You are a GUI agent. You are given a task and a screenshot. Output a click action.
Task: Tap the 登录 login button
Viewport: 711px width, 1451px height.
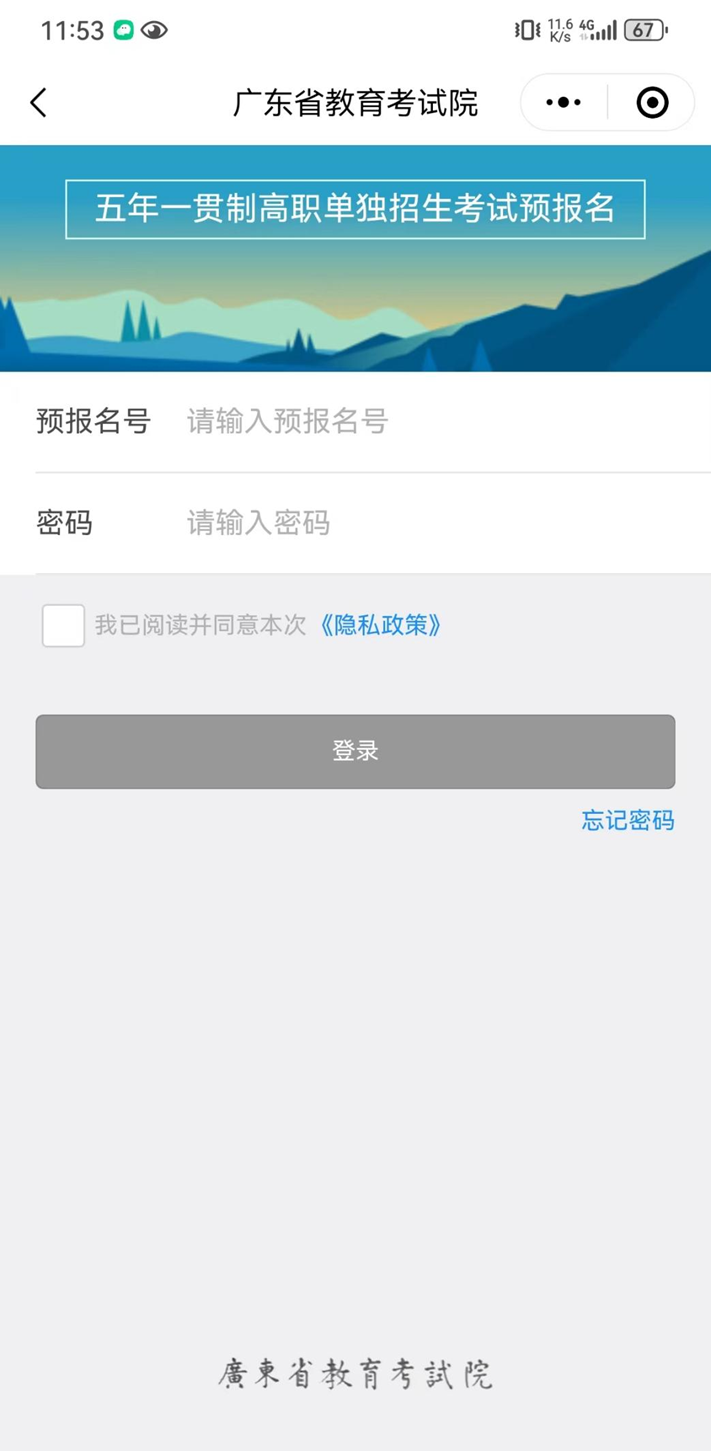[x=355, y=751]
